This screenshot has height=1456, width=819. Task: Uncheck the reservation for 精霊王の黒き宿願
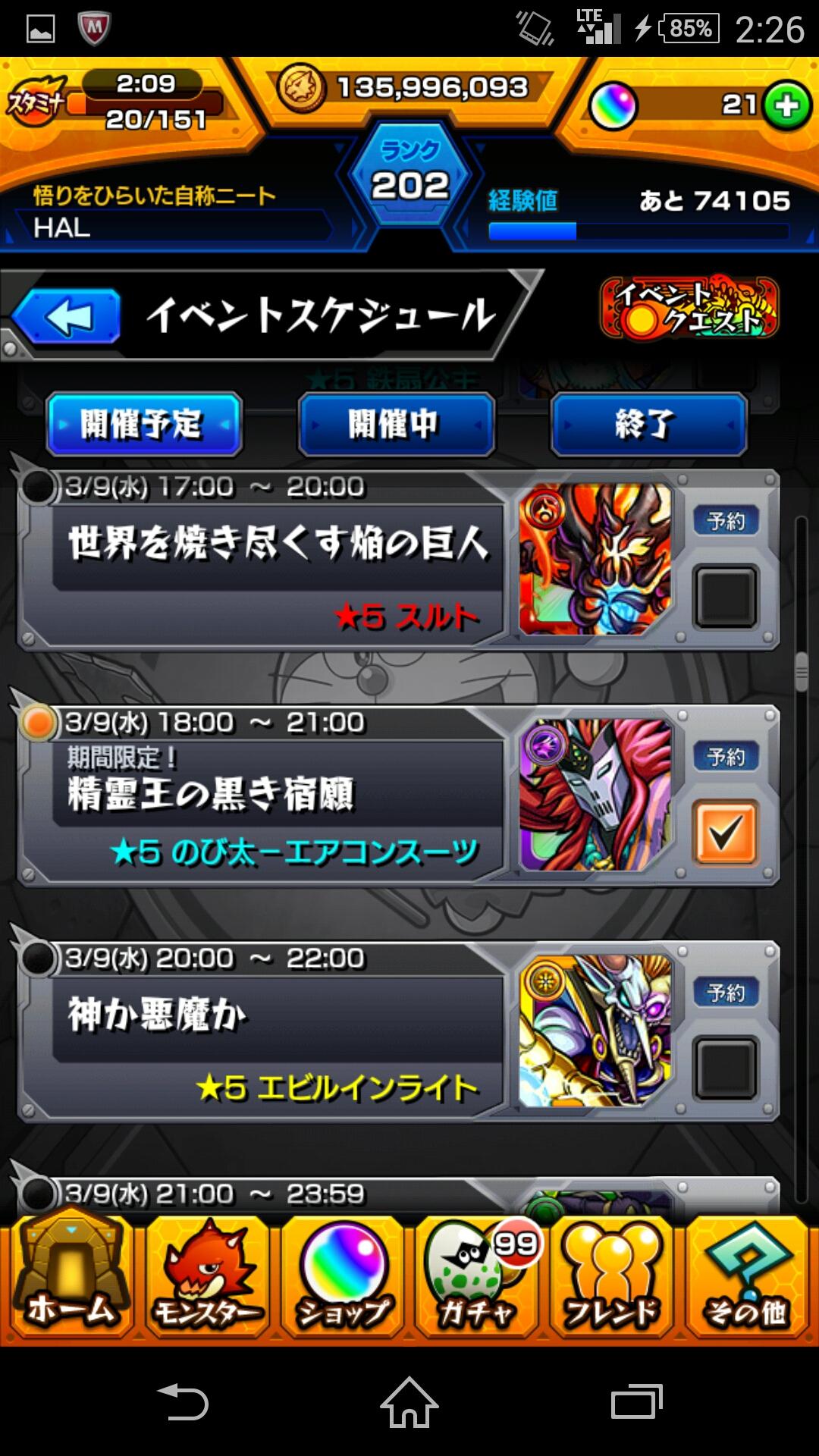point(726,833)
